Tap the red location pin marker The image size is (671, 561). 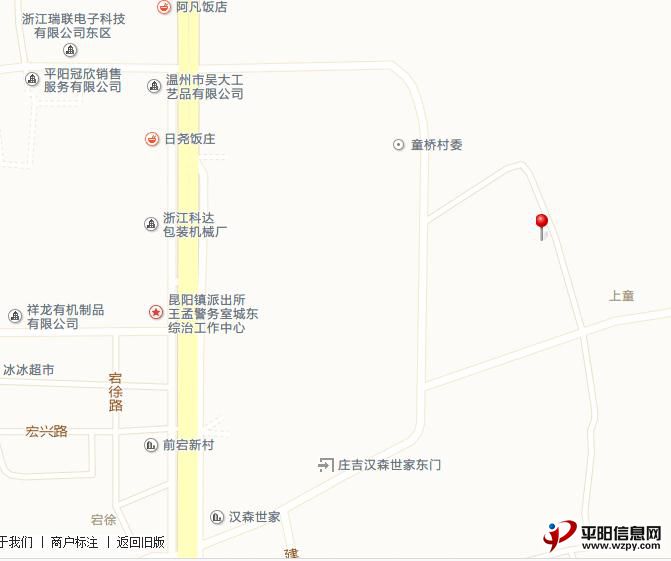542,223
